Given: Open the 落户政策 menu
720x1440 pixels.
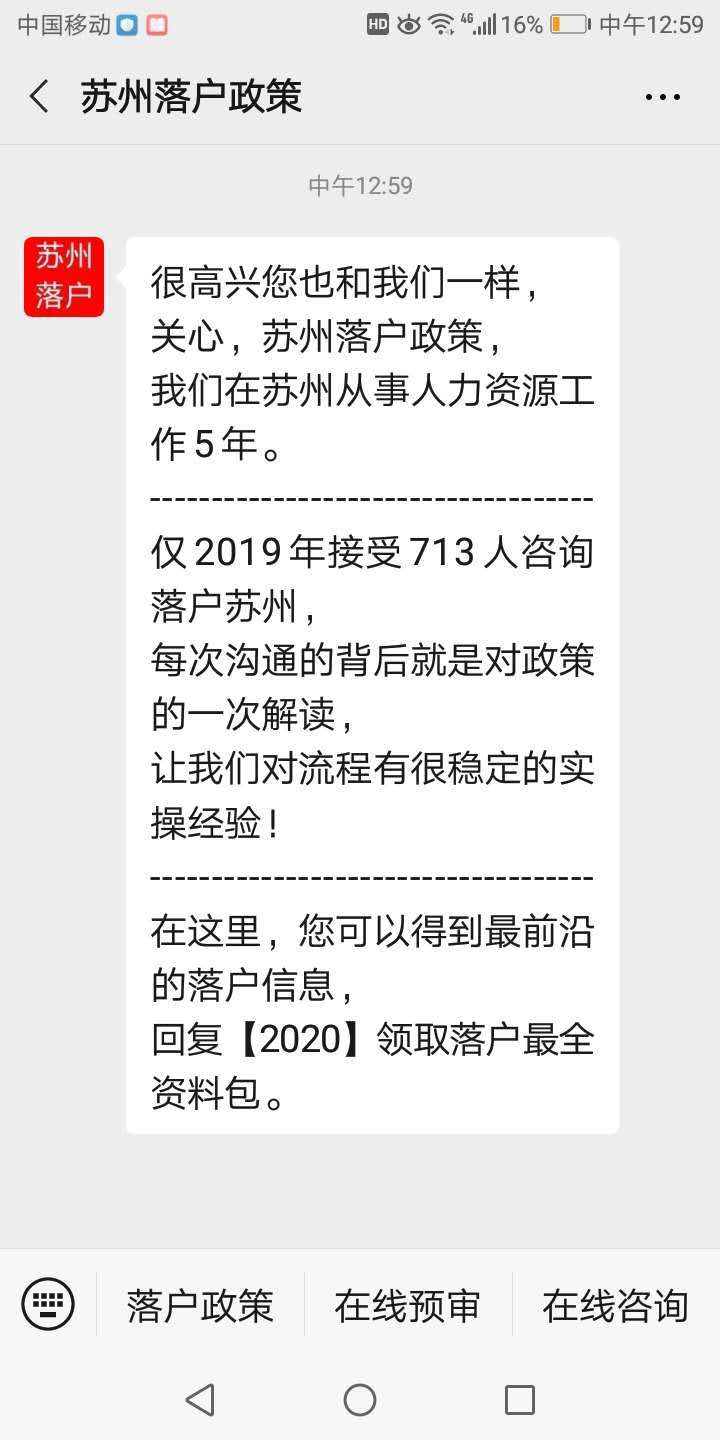Looking at the screenshot, I should [200, 1305].
